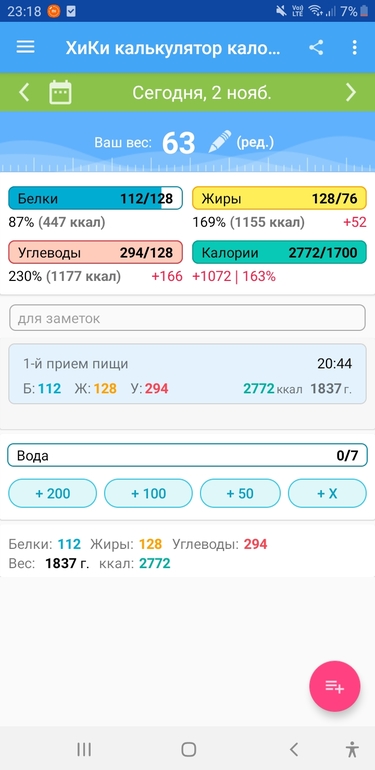Add custom water amount with '+ X'
Screen dimensions: 375x770
327,493
